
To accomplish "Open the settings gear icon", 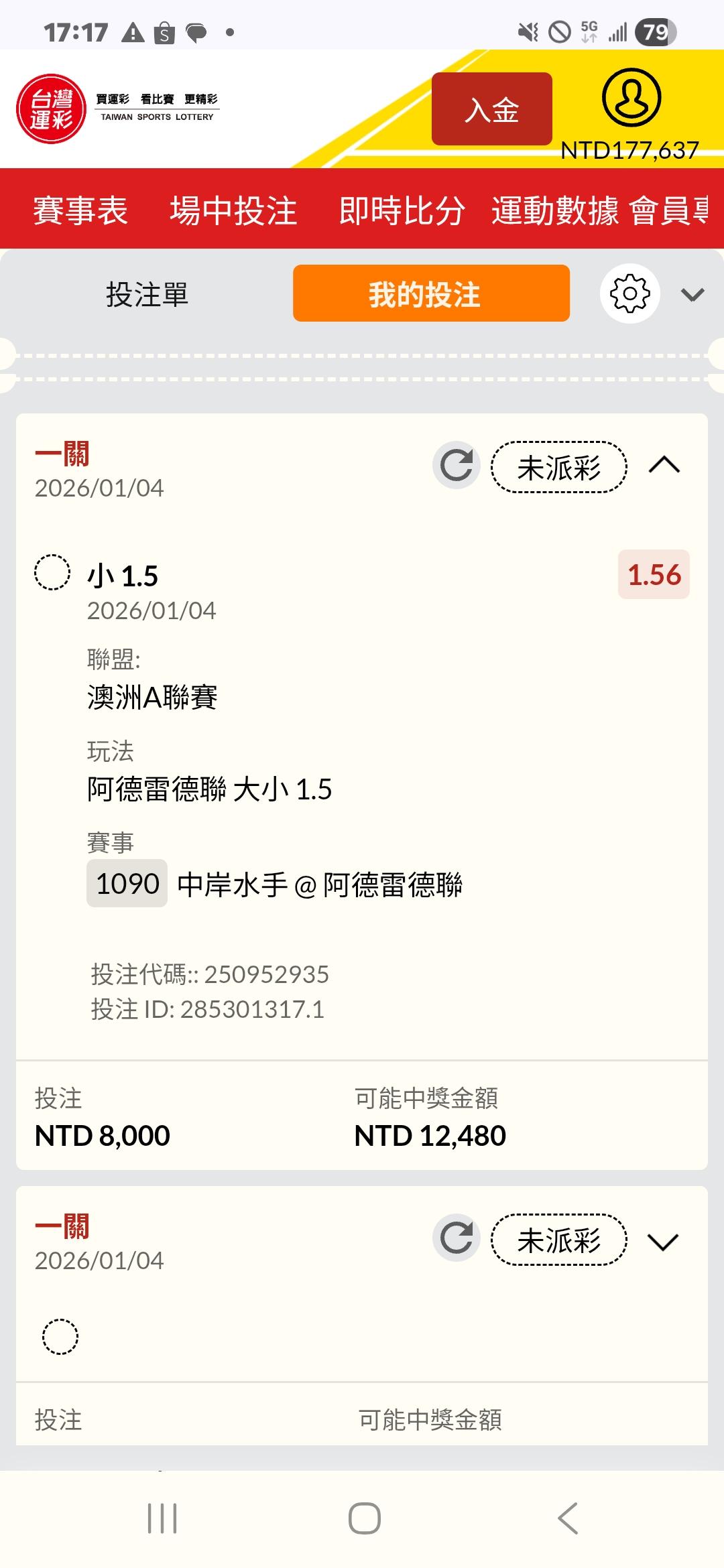I will 629,293.
